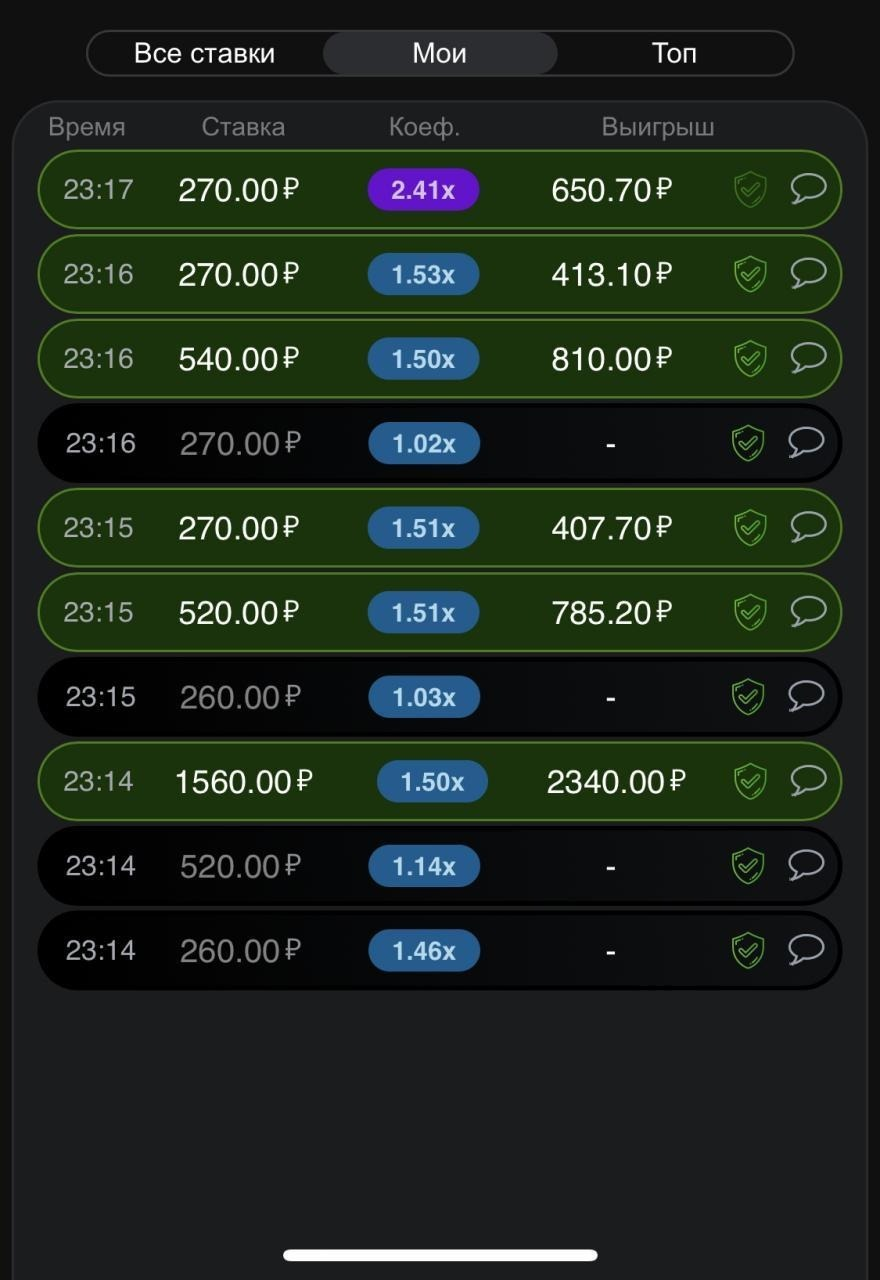
Task: Tap the shield icon on the 1.14x bet
Action: (x=748, y=866)
